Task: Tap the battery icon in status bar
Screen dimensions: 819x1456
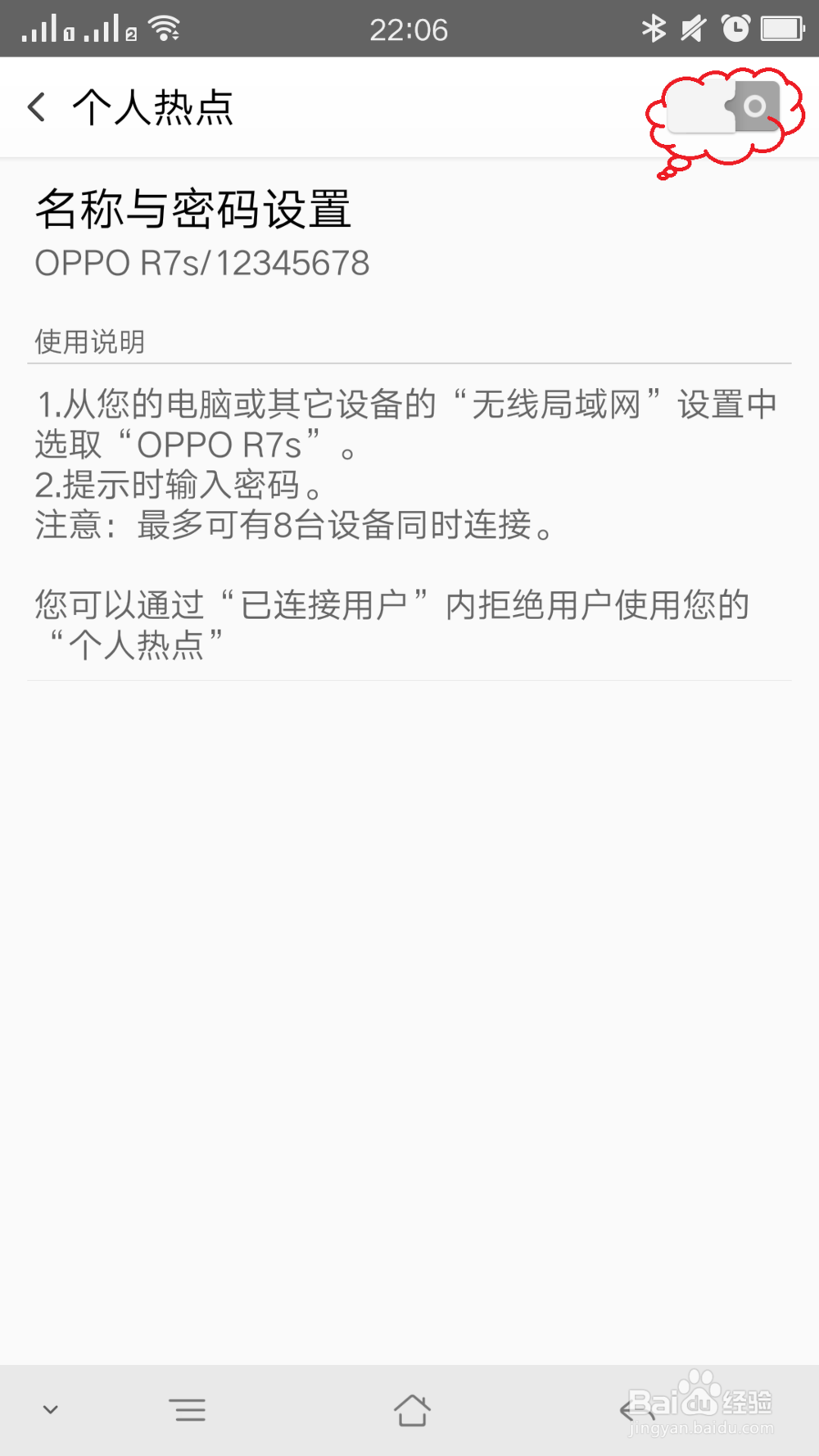Action: tap(780, 27)
